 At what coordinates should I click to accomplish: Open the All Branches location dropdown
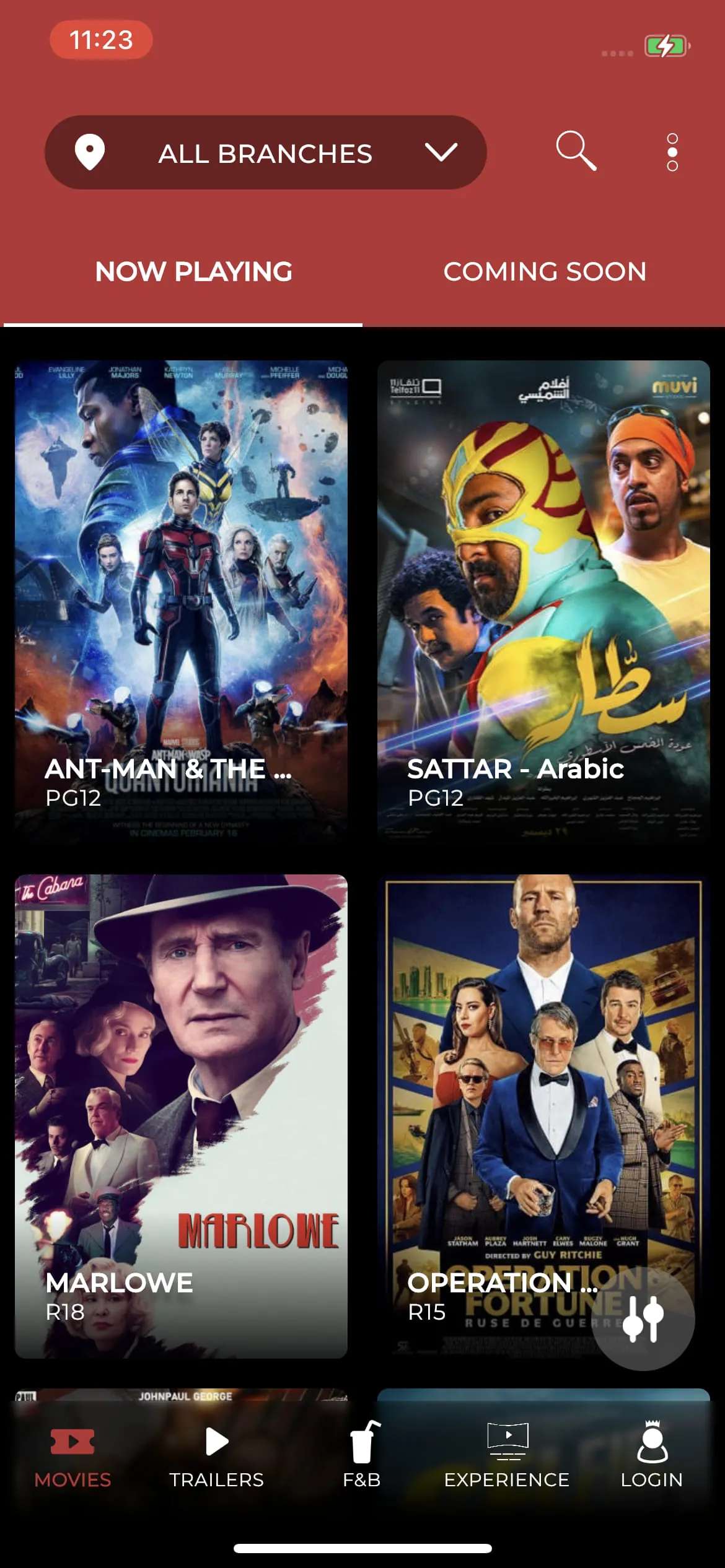pyautogui.click(x=265, y=152)
